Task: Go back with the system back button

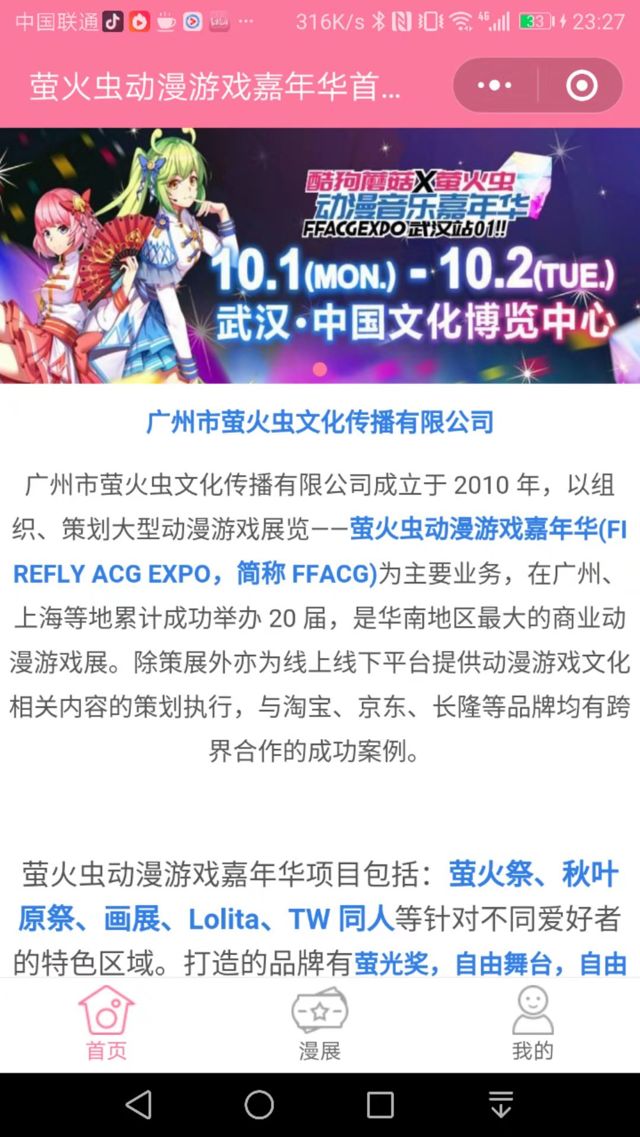Action: 139,1104
